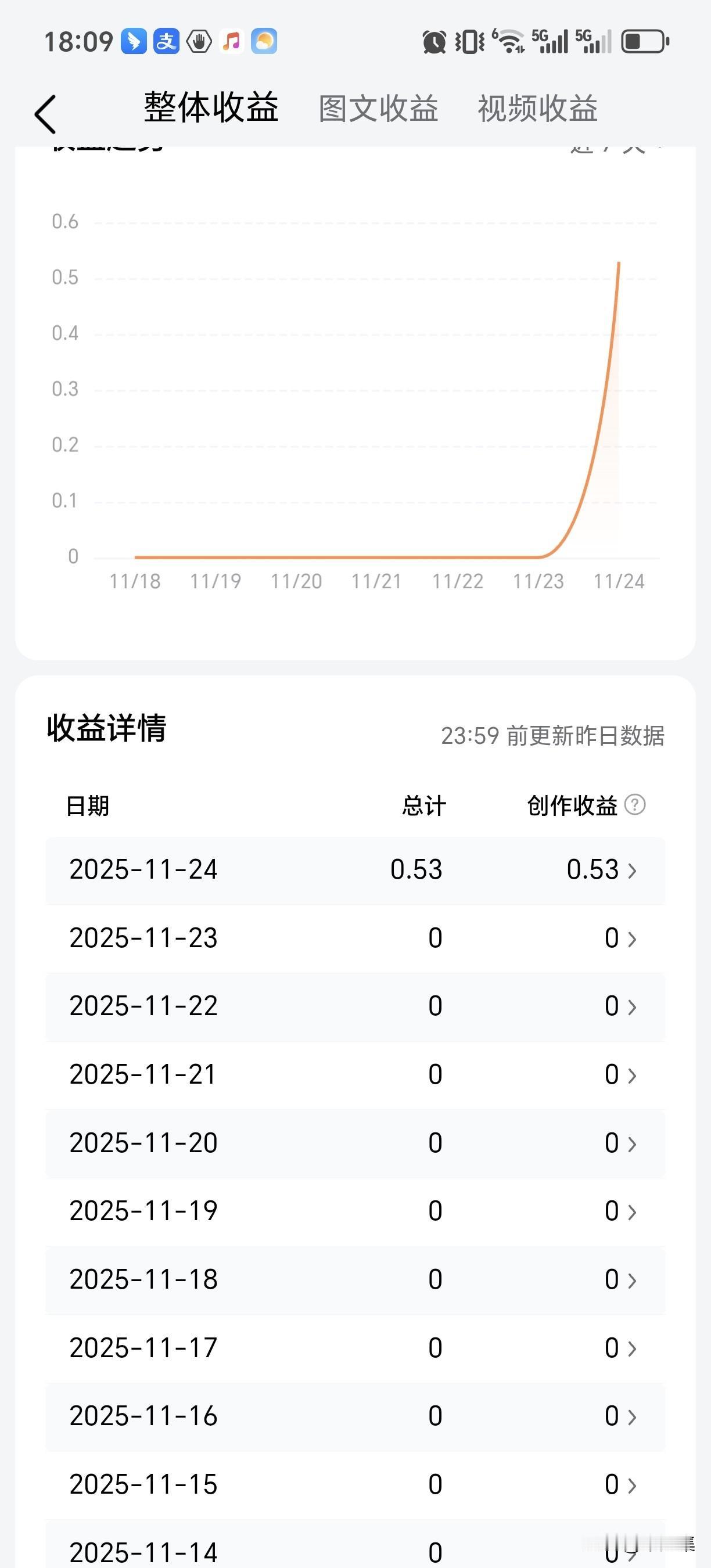
Task: Click the Wi-Fi status icon
Action: pyautogui.click(x=509, y=41)
